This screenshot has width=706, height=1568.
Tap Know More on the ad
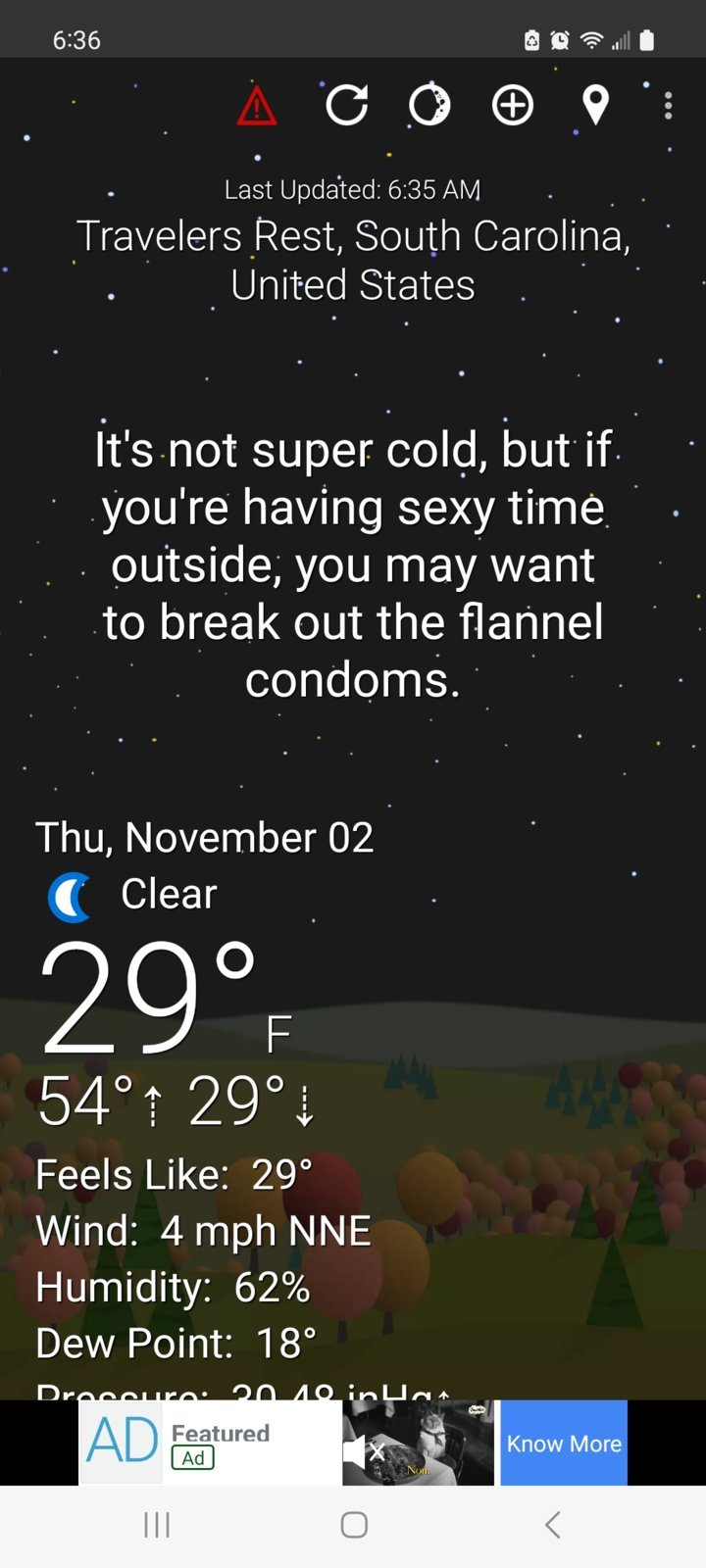(x=564, y=1443)
